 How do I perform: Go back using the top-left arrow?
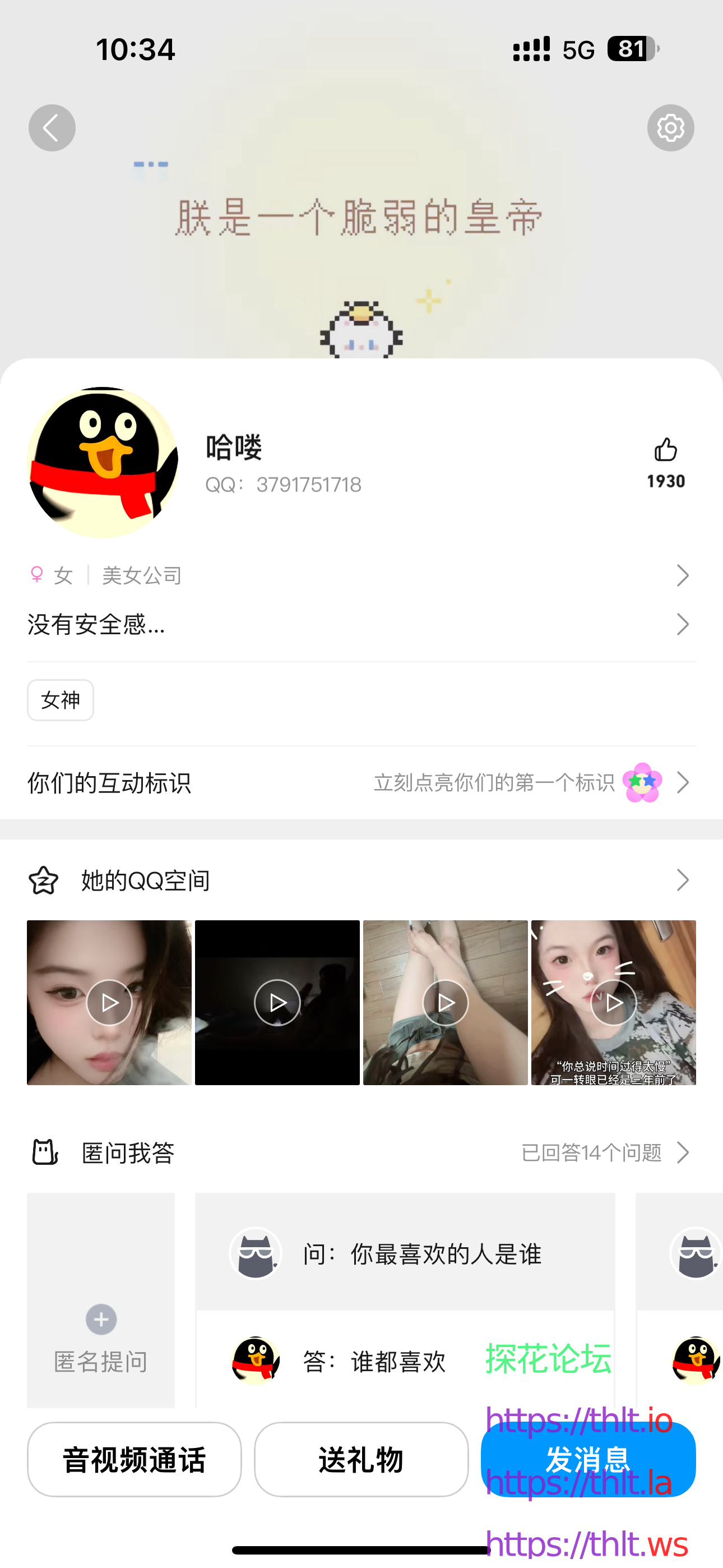pos(52,128)
